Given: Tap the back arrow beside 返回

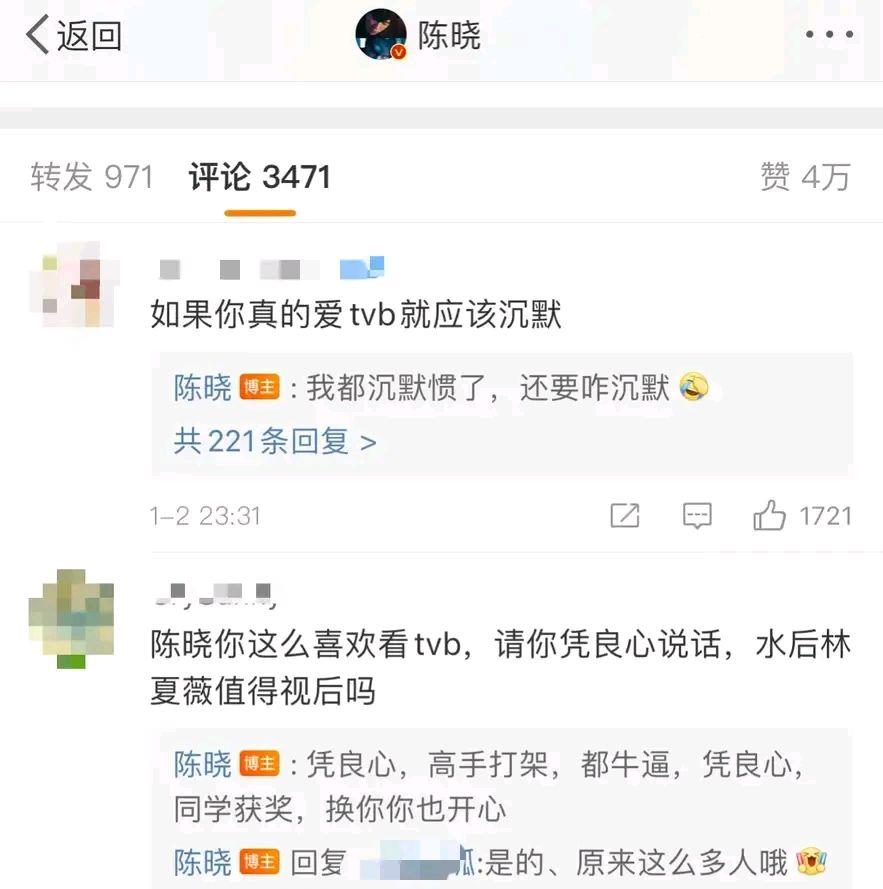Looking at the screenshot, I should click(x=35, y=35).
